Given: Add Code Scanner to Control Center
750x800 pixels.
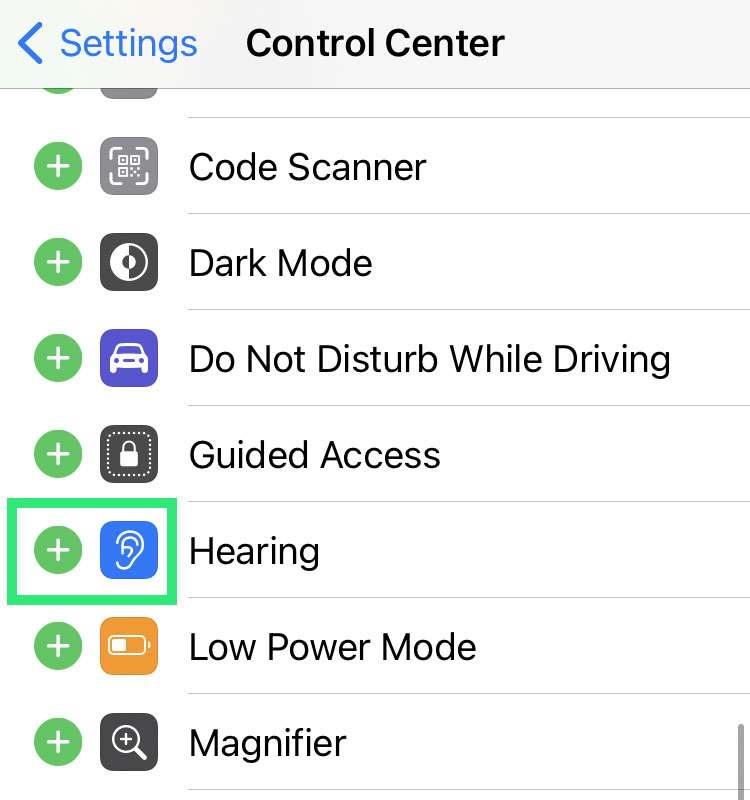Looking at the screenshot, I should 58,166.
